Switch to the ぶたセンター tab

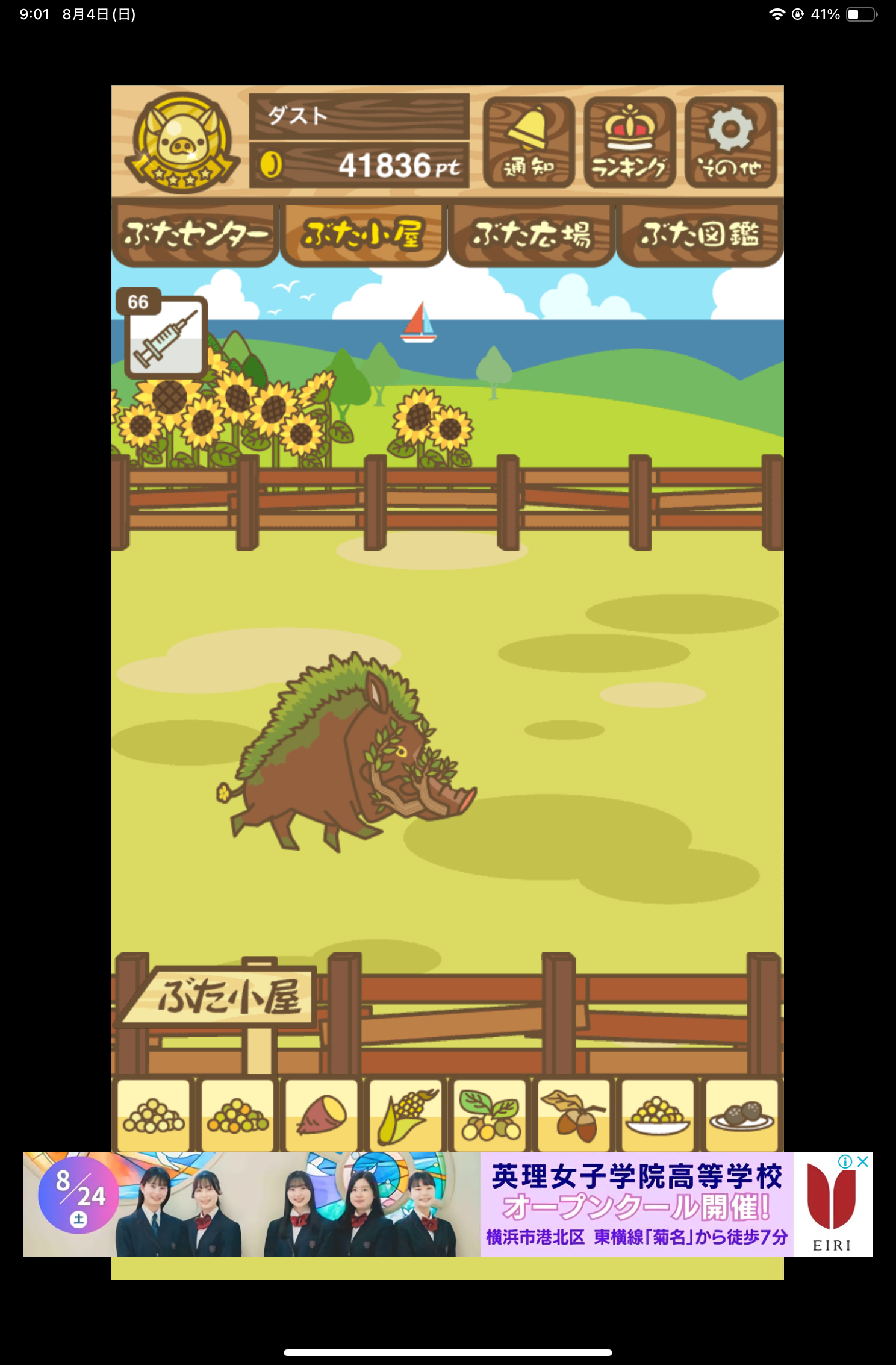[195, 234]
